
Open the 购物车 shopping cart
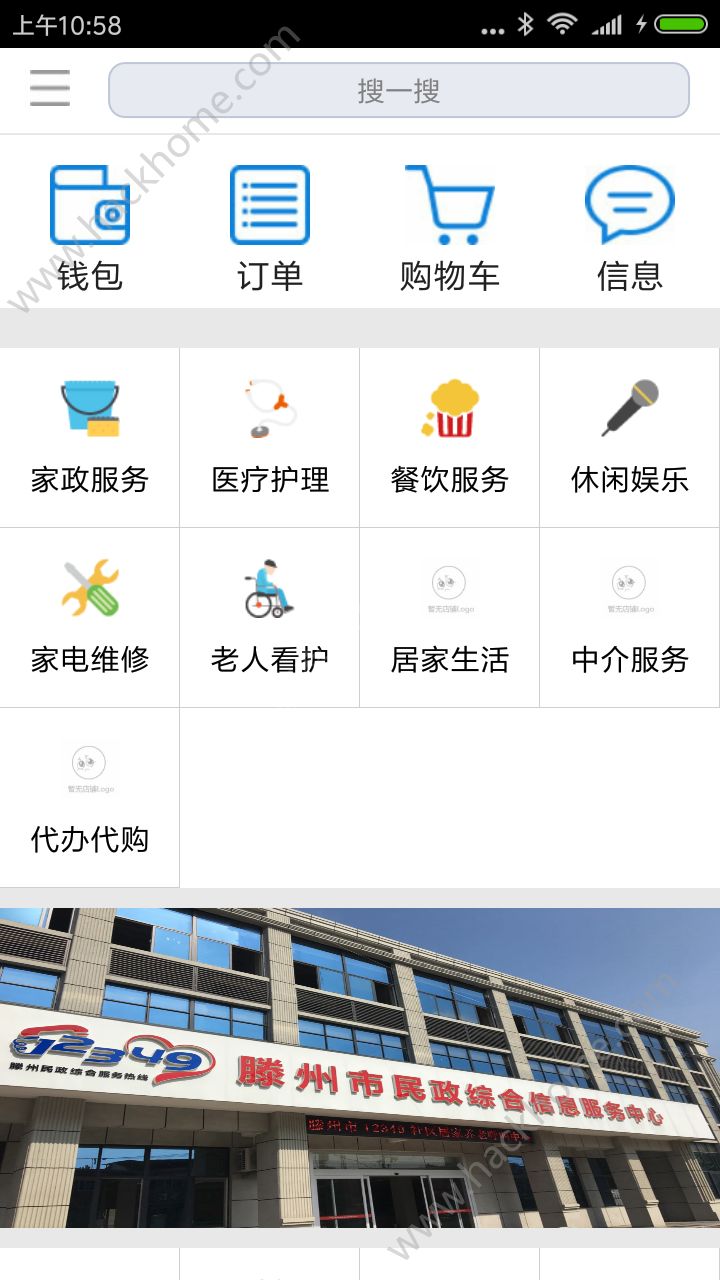point(450,228)
